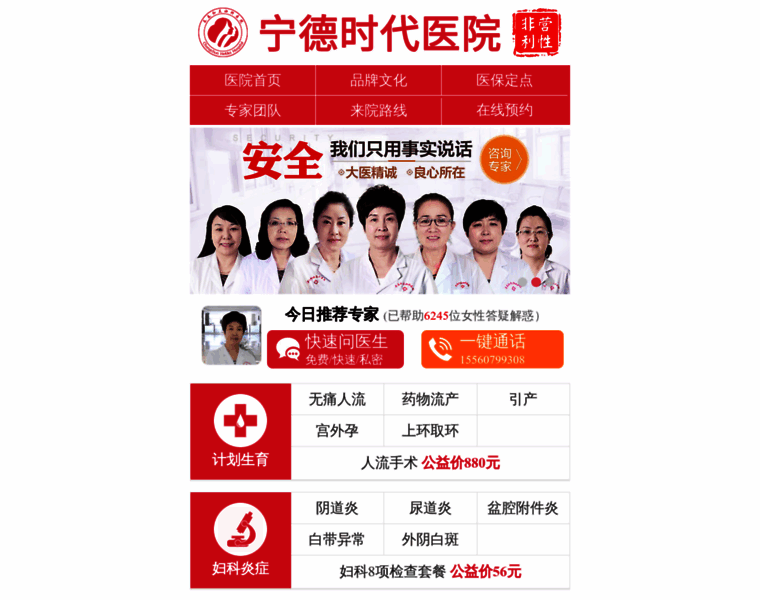Open 外阴白斑 link
The height and width of the screenshot is (600, 760).
point(430,539)
